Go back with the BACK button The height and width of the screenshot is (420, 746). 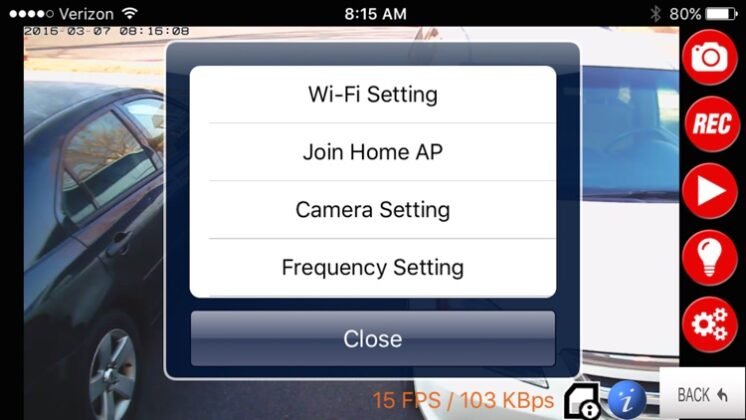(x=701, y=395)
